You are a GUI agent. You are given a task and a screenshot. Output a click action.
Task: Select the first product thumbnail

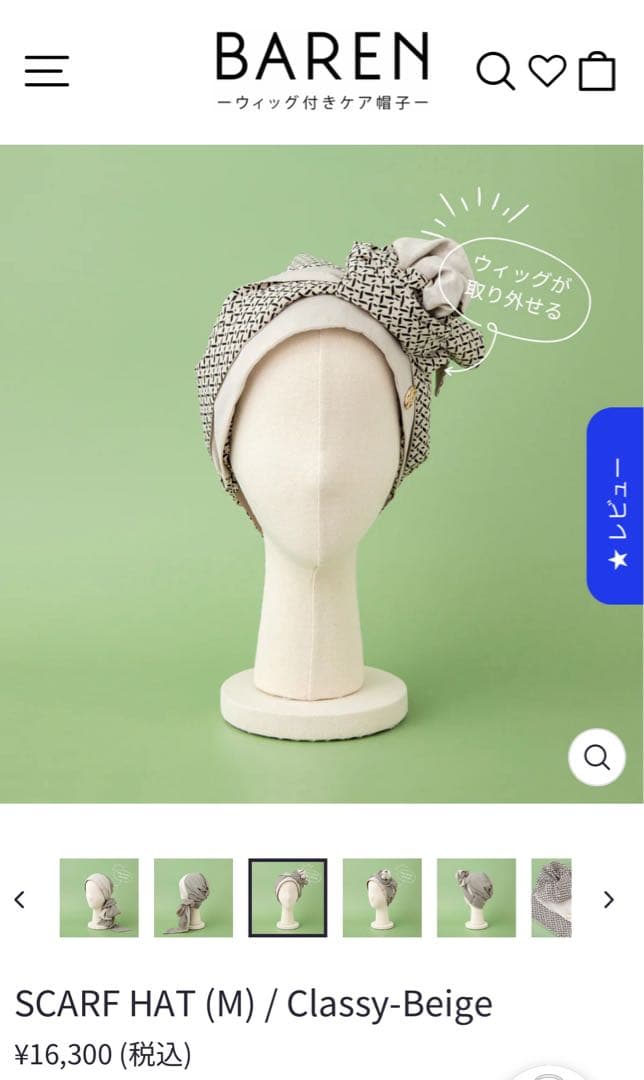pos(99,898)
